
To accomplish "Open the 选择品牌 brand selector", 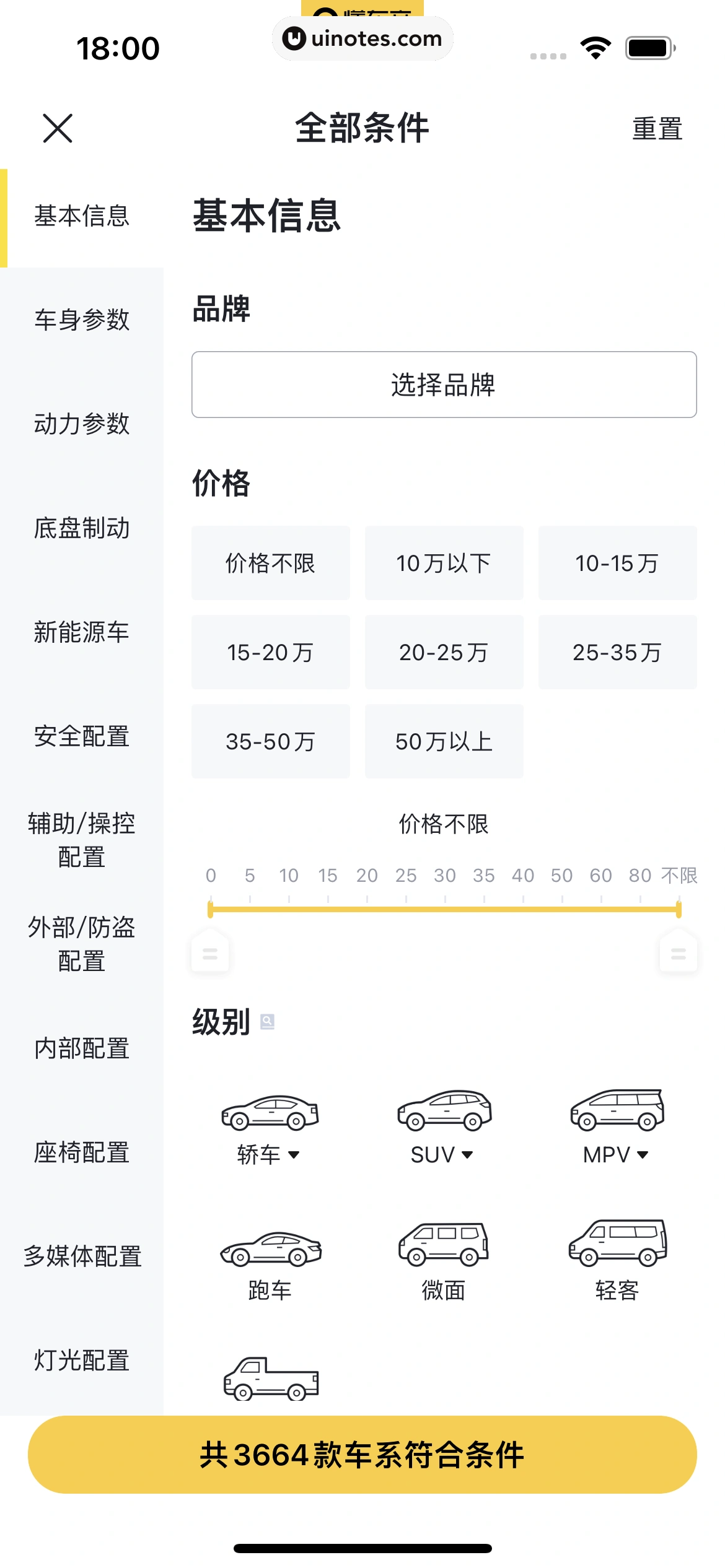I will coord(444,385).
